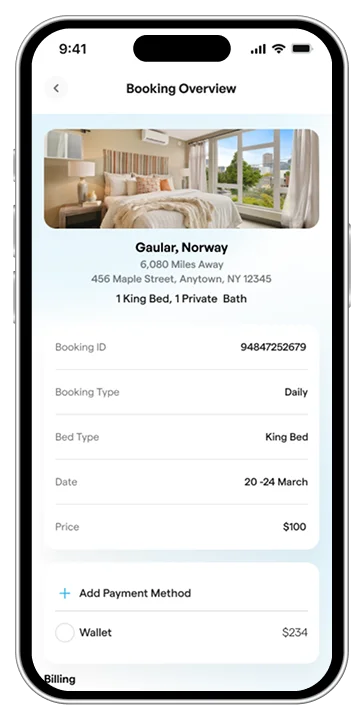Open the Gaular room photo
The height and width of the screenshot is (720, 364).
click(181, 179)
